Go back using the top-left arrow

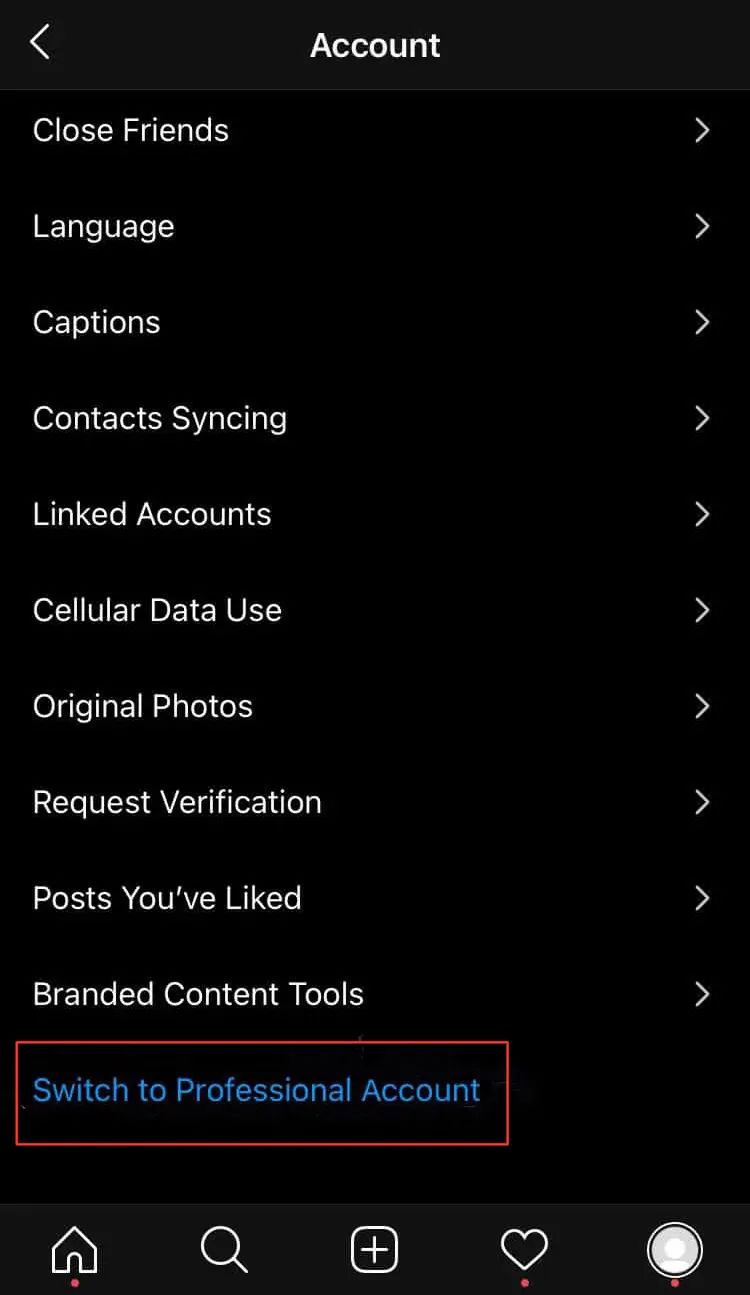[x=40, y=43]
